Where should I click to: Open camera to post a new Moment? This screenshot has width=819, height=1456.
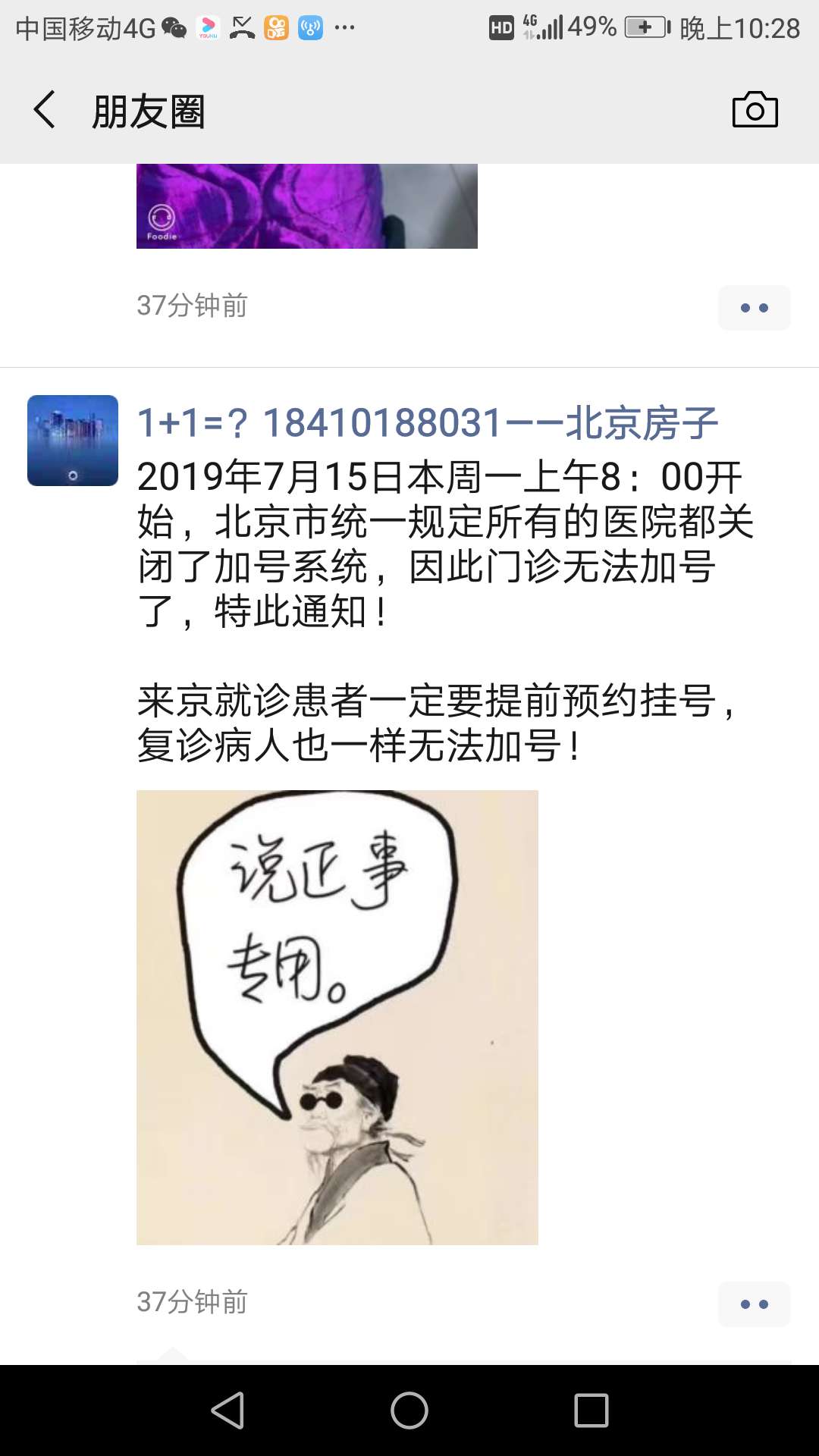[756, 108]
